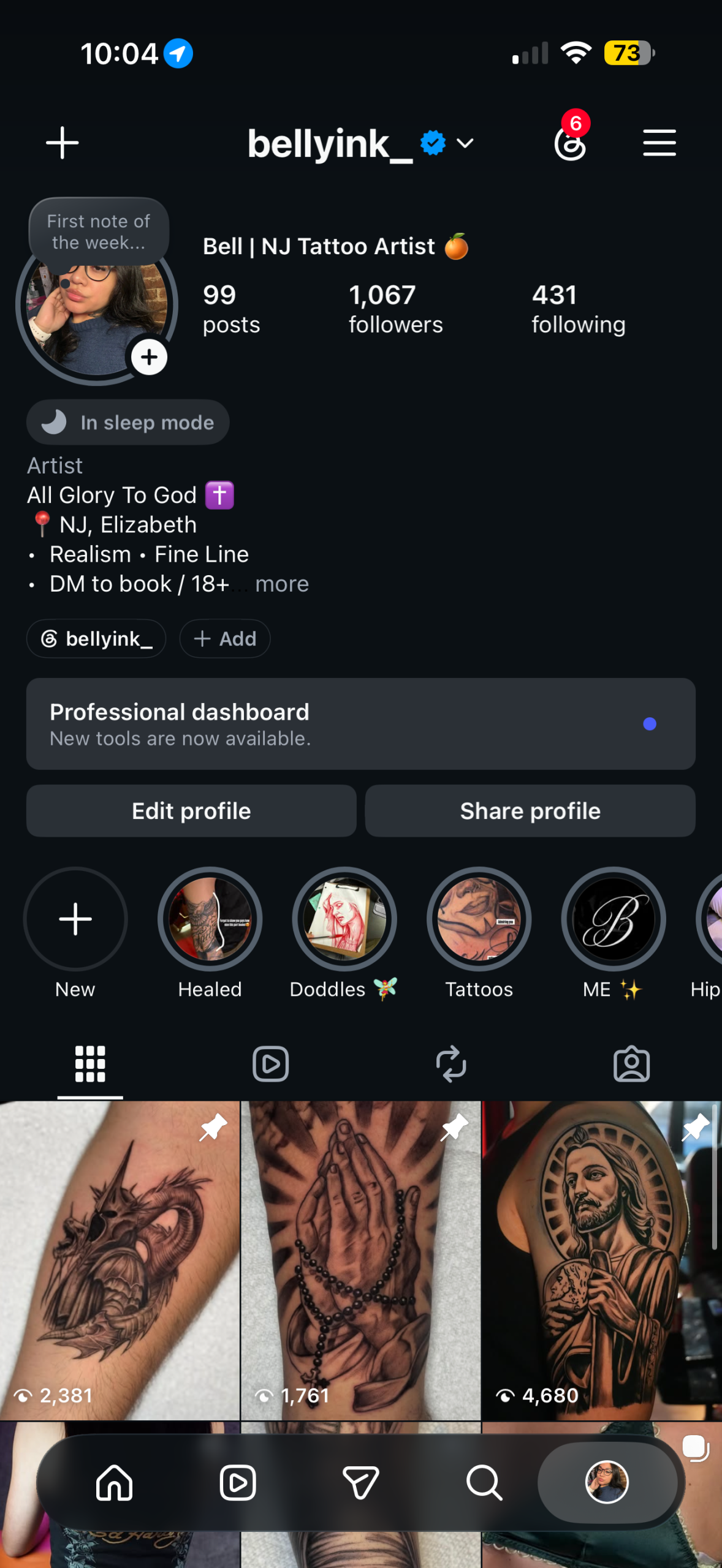Go to the Home feed from the bottom bar
Viewport: 722px width, 1568px height.
click(115, 1483)
